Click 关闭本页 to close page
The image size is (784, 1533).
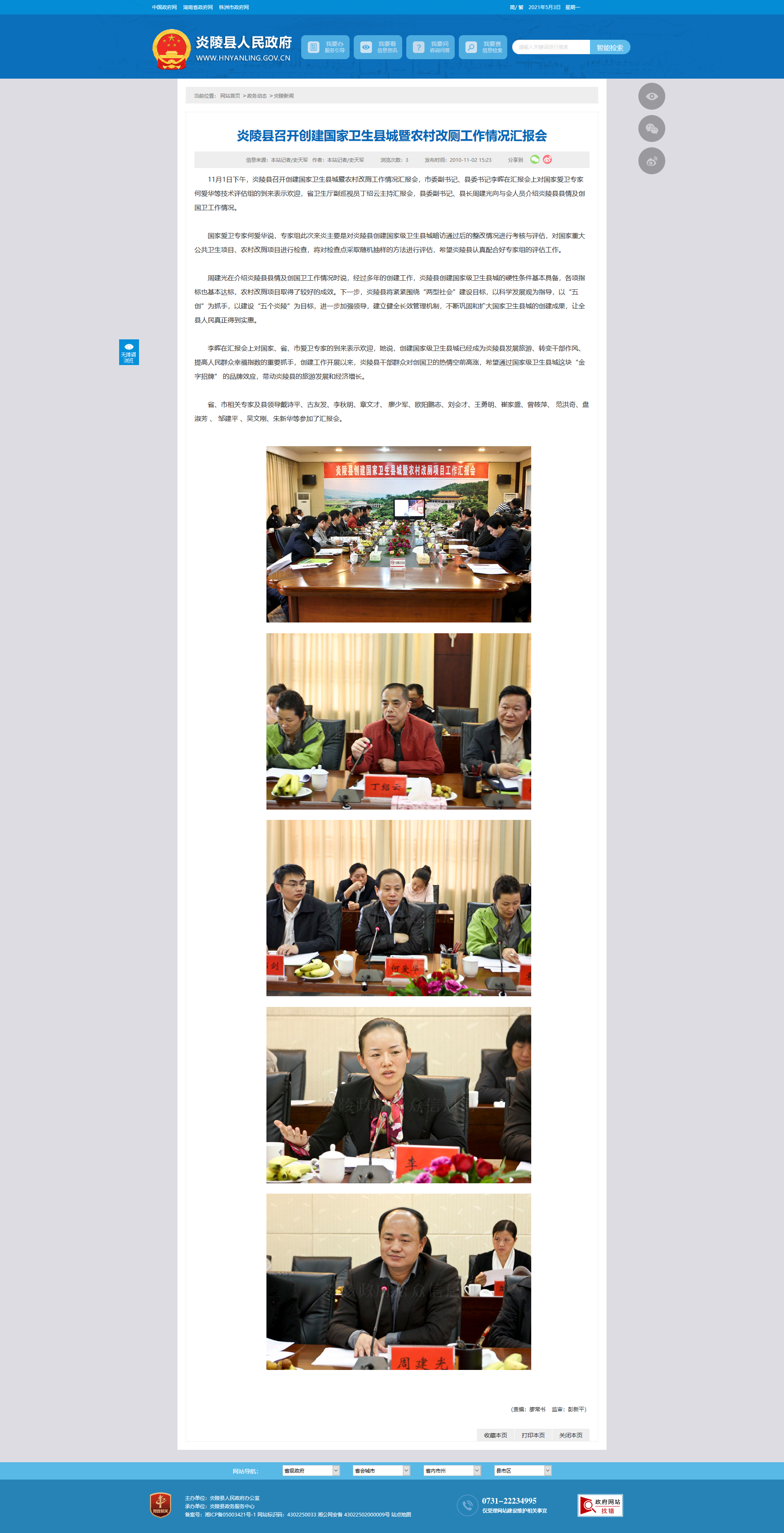571,1435
